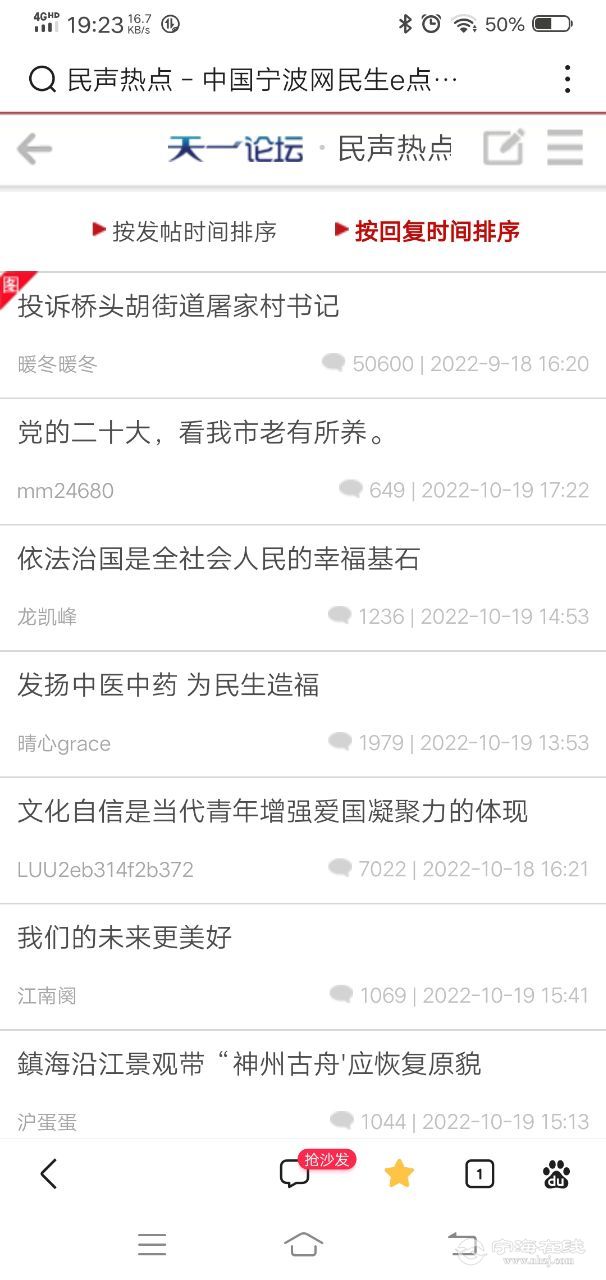Open the thread 党的二十大，看我市老有所养

(x=202, y=433)
